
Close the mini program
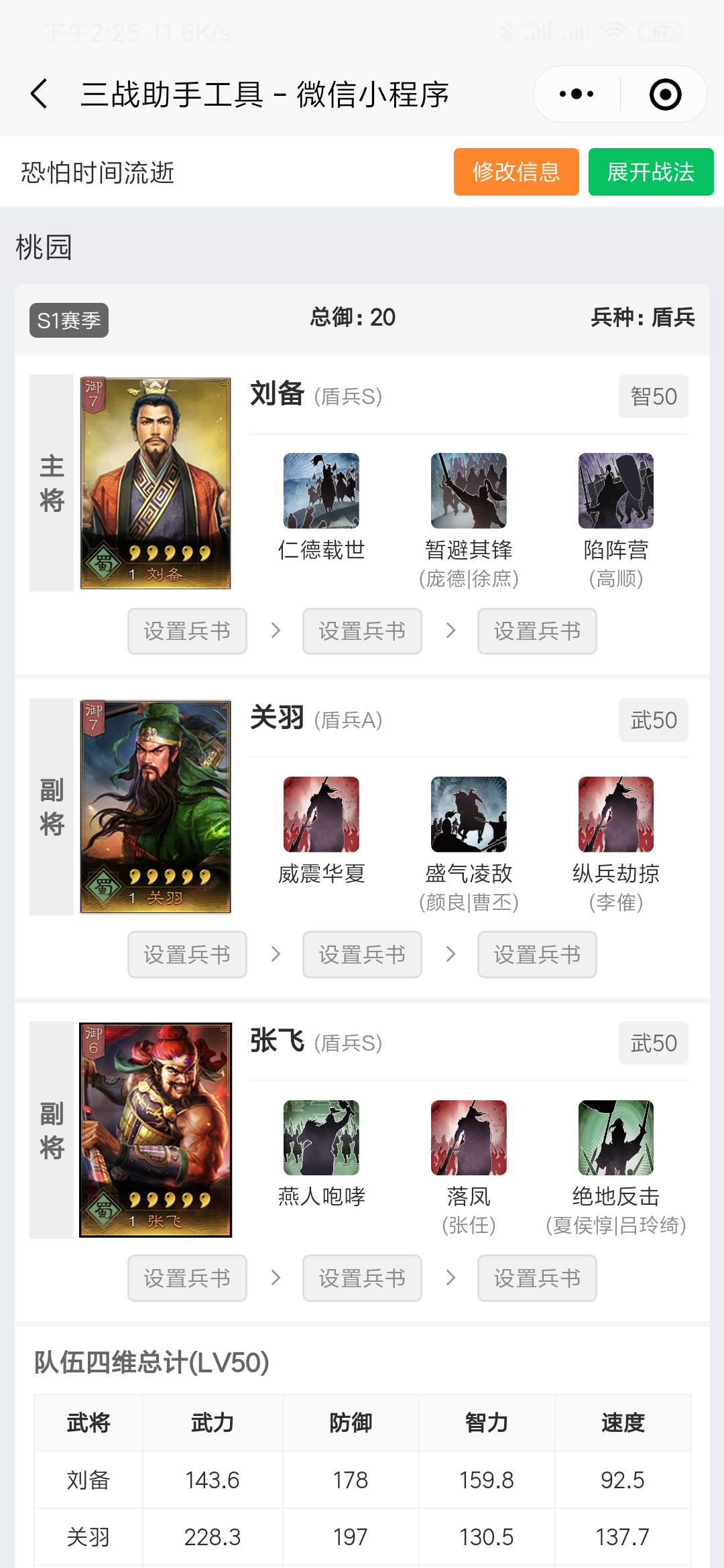click(665, 94)
